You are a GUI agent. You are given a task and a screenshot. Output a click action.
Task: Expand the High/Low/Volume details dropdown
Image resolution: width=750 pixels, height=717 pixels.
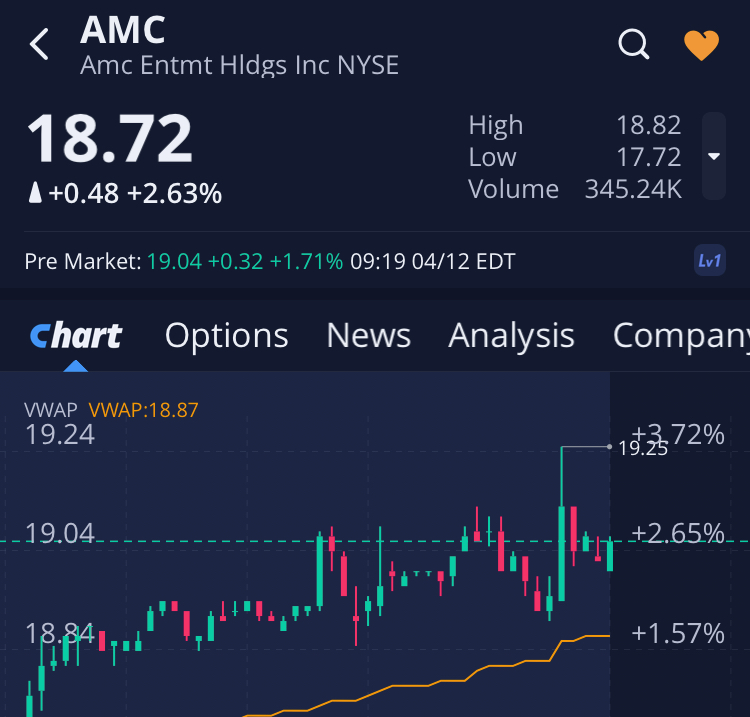point(713,157)
